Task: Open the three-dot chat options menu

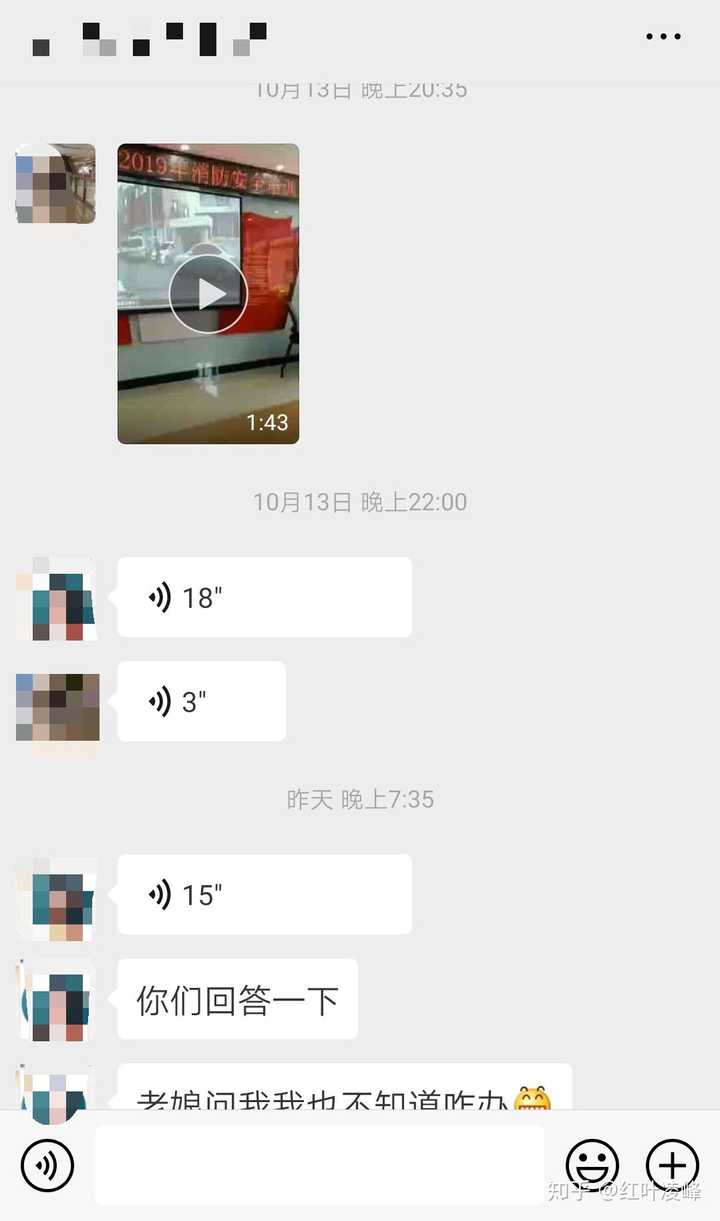Action: point(663,37)
